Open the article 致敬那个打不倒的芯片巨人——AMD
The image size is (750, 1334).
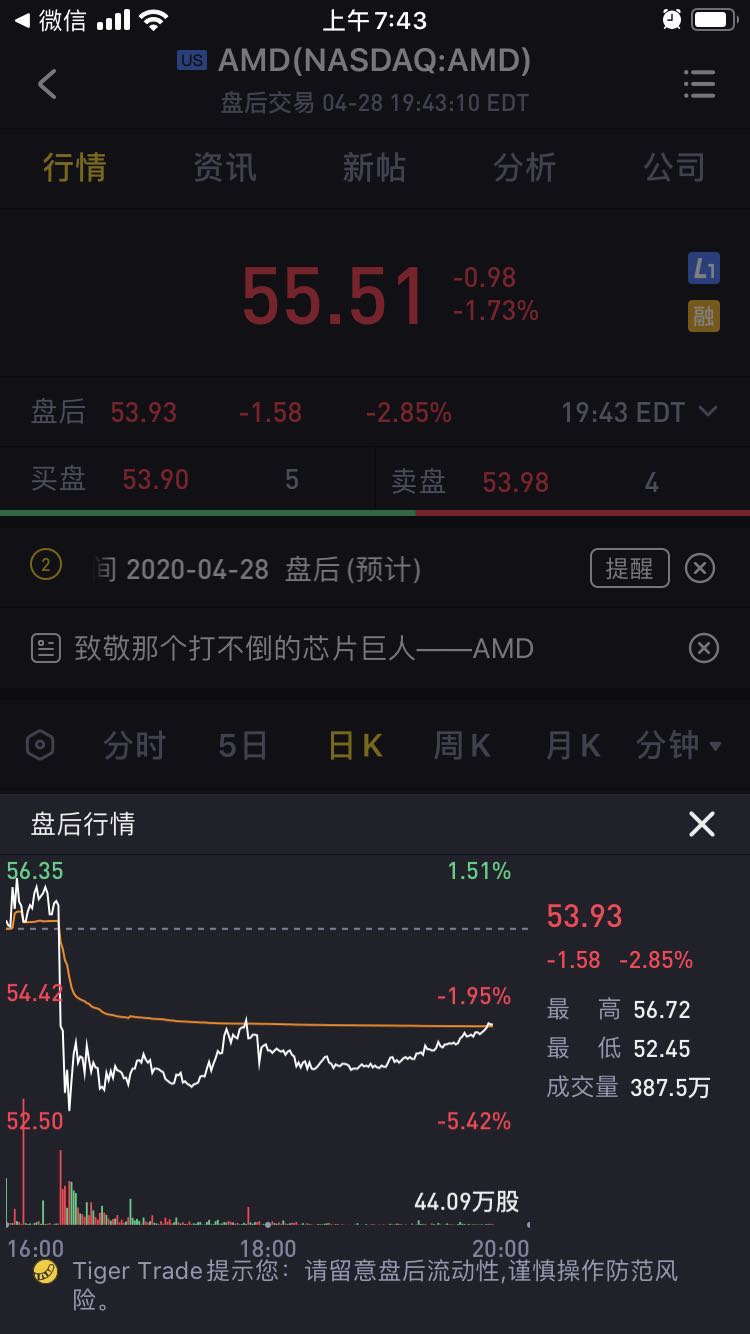(x=304, y=648)
